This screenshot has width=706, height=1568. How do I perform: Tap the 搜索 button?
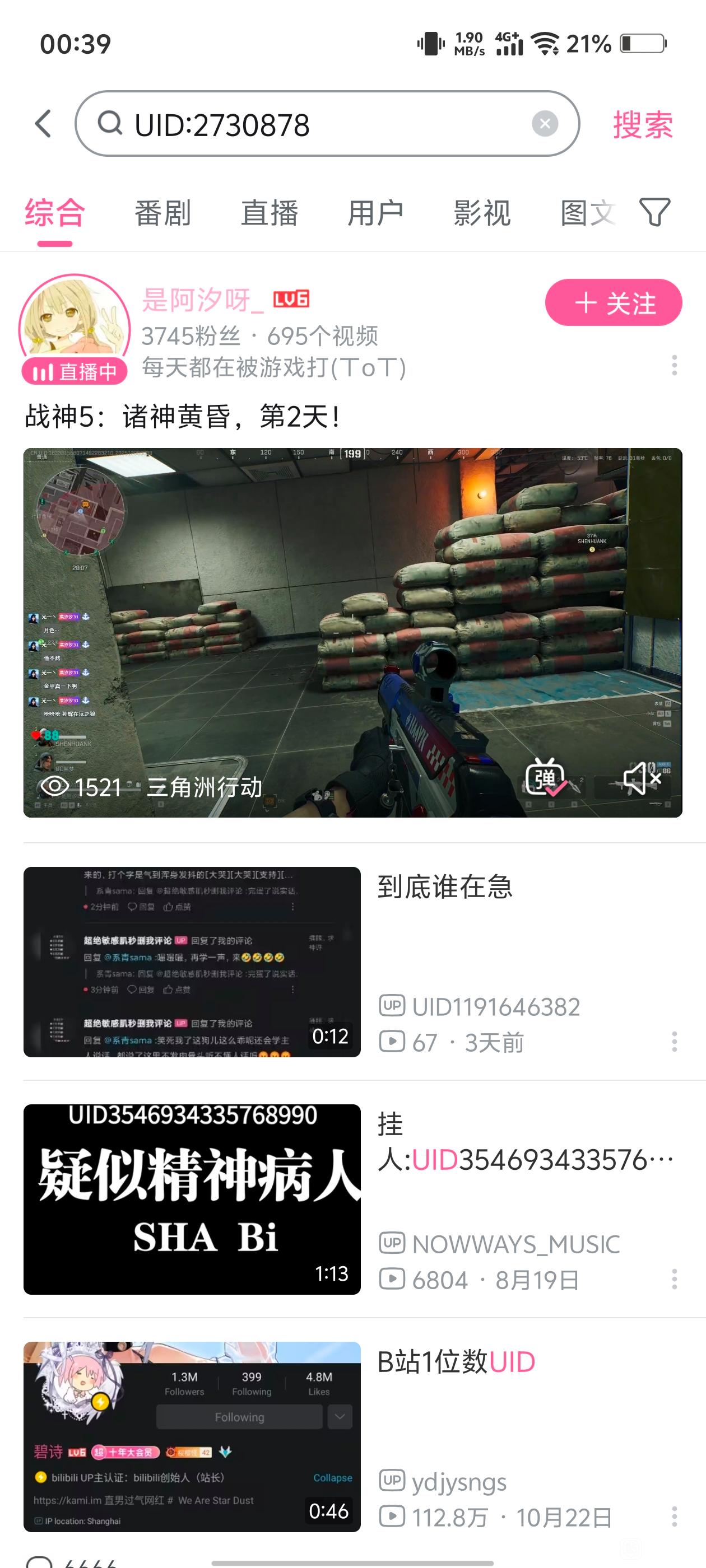(643, 125)
